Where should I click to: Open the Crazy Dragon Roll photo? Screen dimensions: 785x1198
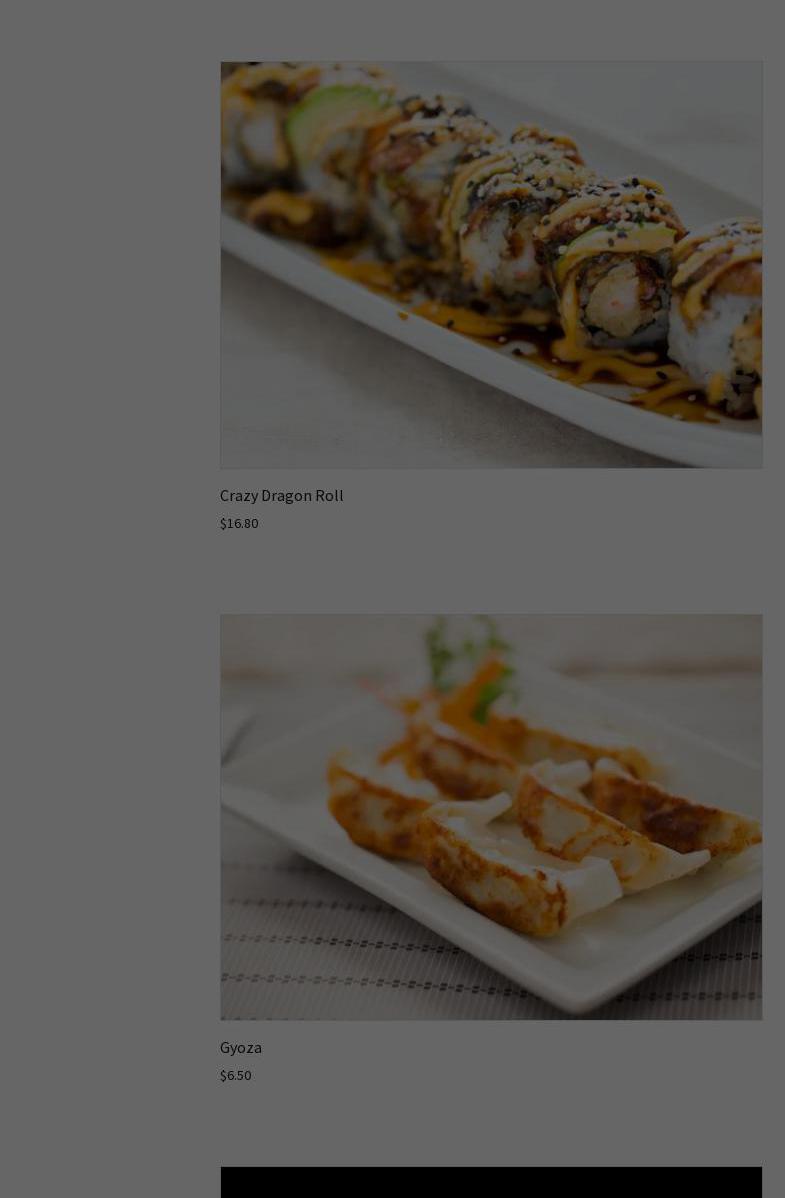click(491, 265)
